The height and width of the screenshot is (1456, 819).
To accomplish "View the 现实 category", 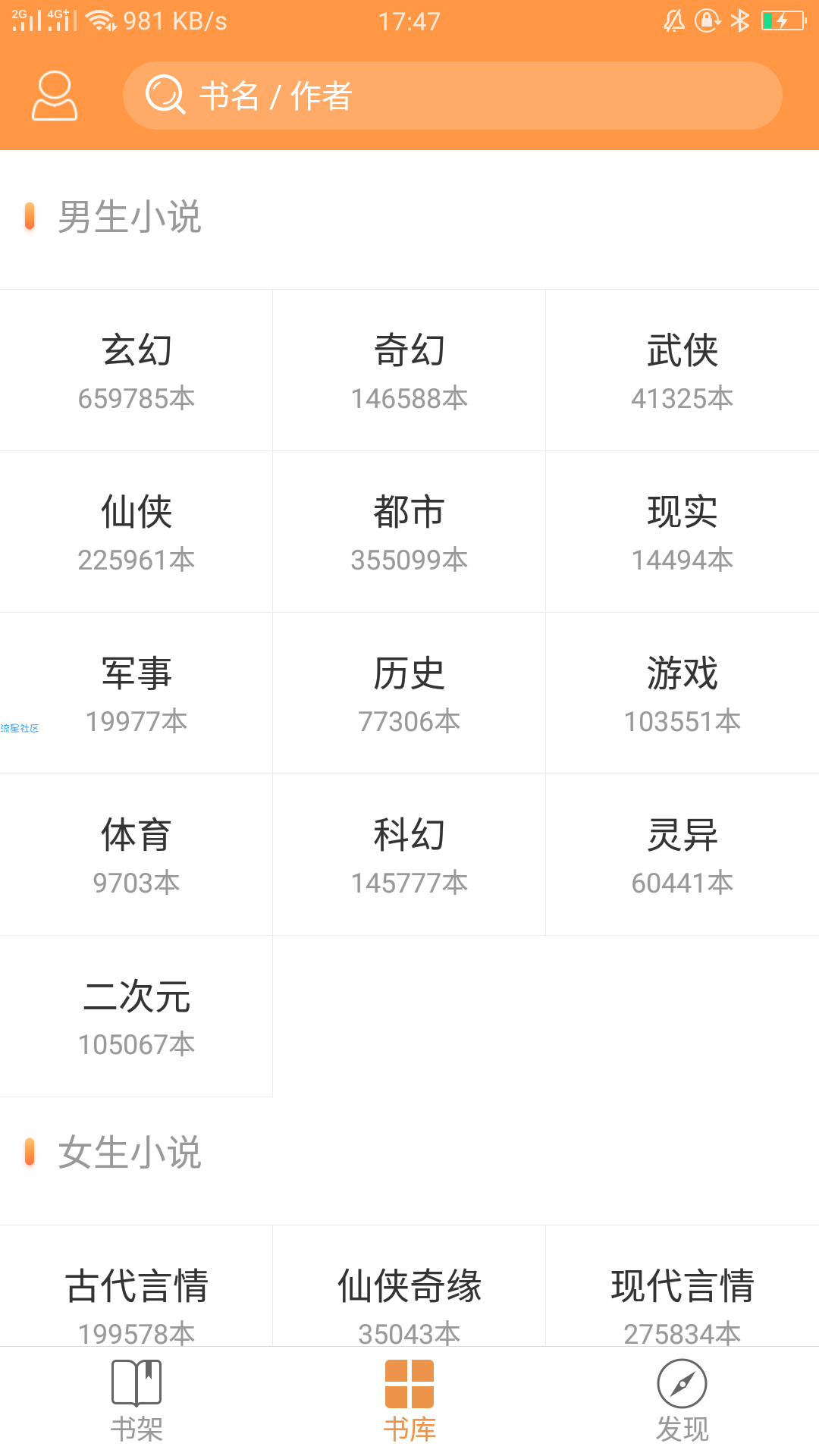I will click(x=682, y=532).
